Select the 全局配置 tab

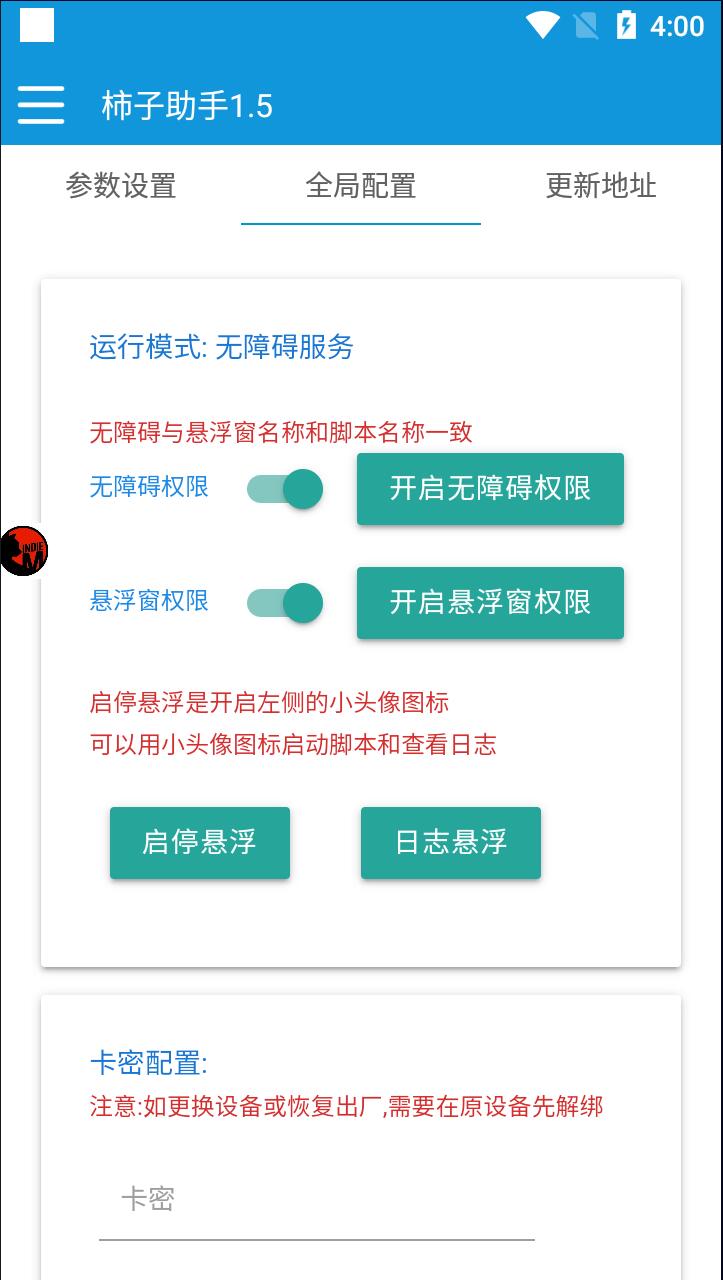coord(361,186)
